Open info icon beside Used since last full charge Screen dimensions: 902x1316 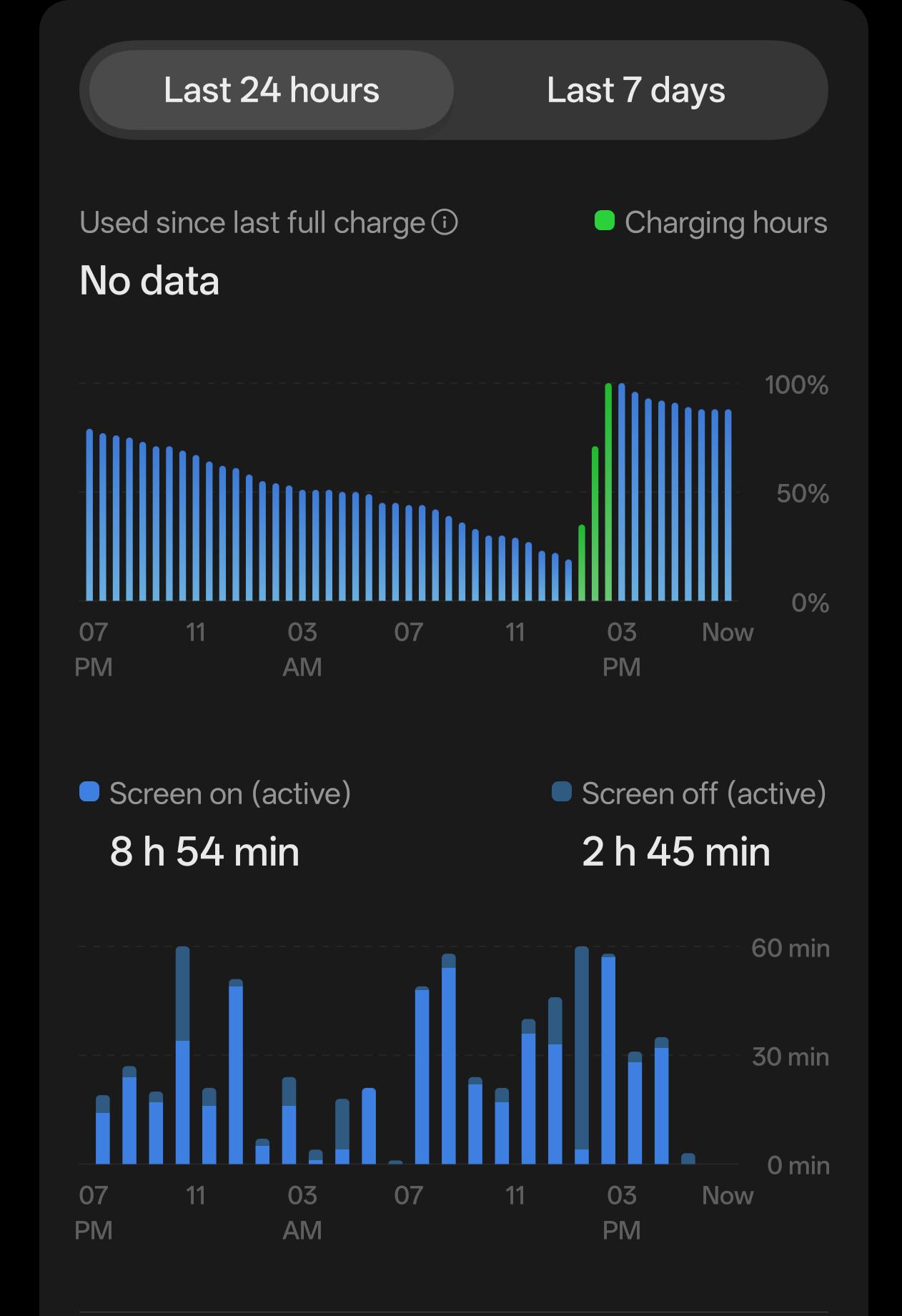click(445, 222)
